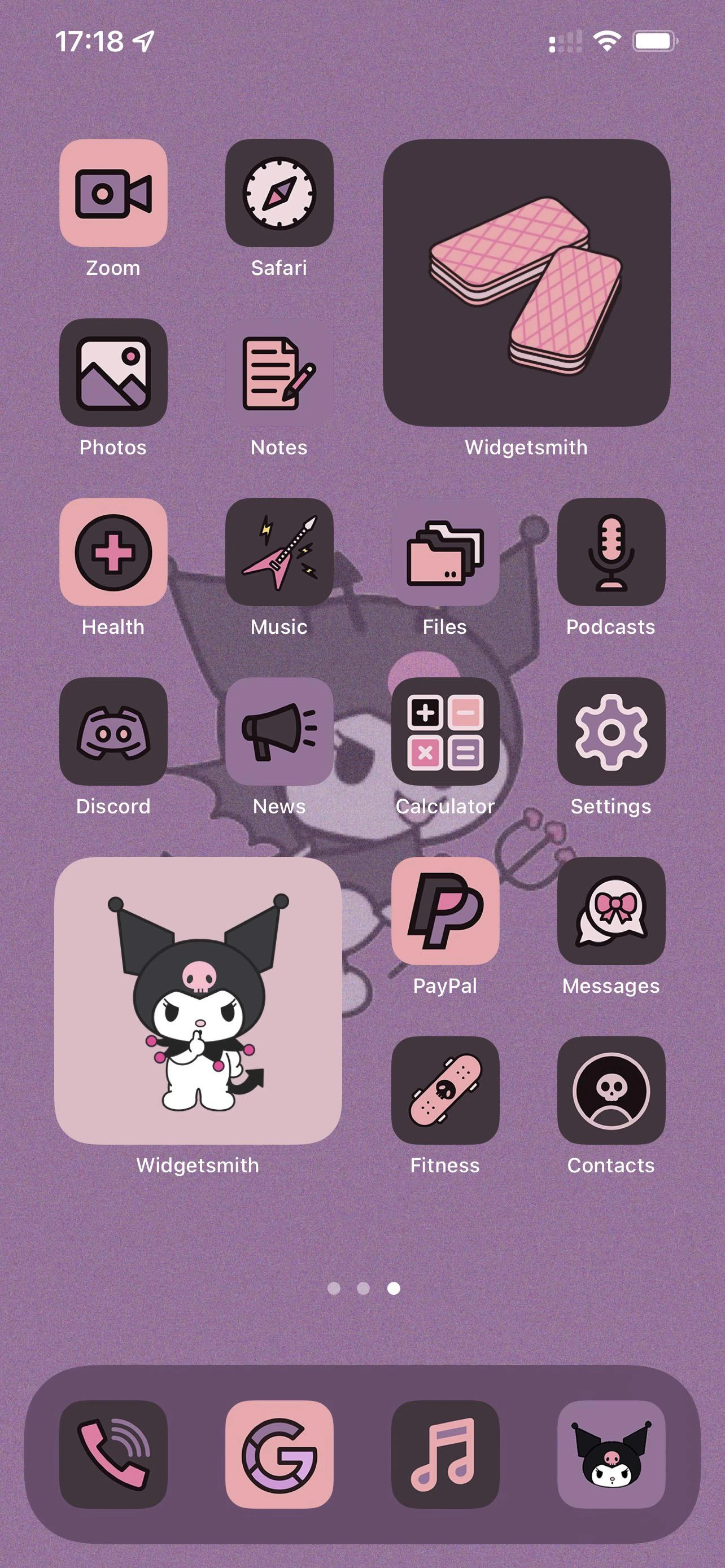The image size is (725, 1568).
Task: Open Discord
Action: tap(113, 732)
